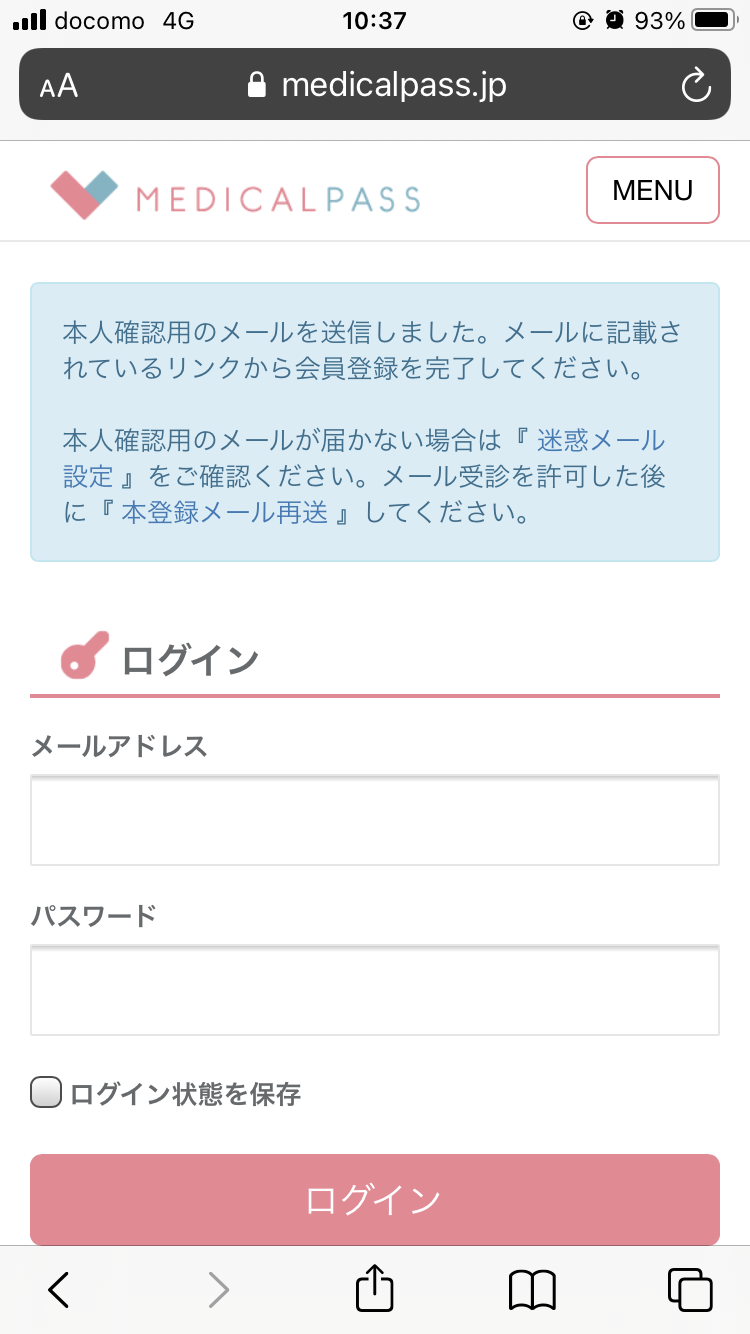Screen dimensions: 750x1334
Task: Check the ログイン状態を保存 checkbox
Action: coord(46,1093)
